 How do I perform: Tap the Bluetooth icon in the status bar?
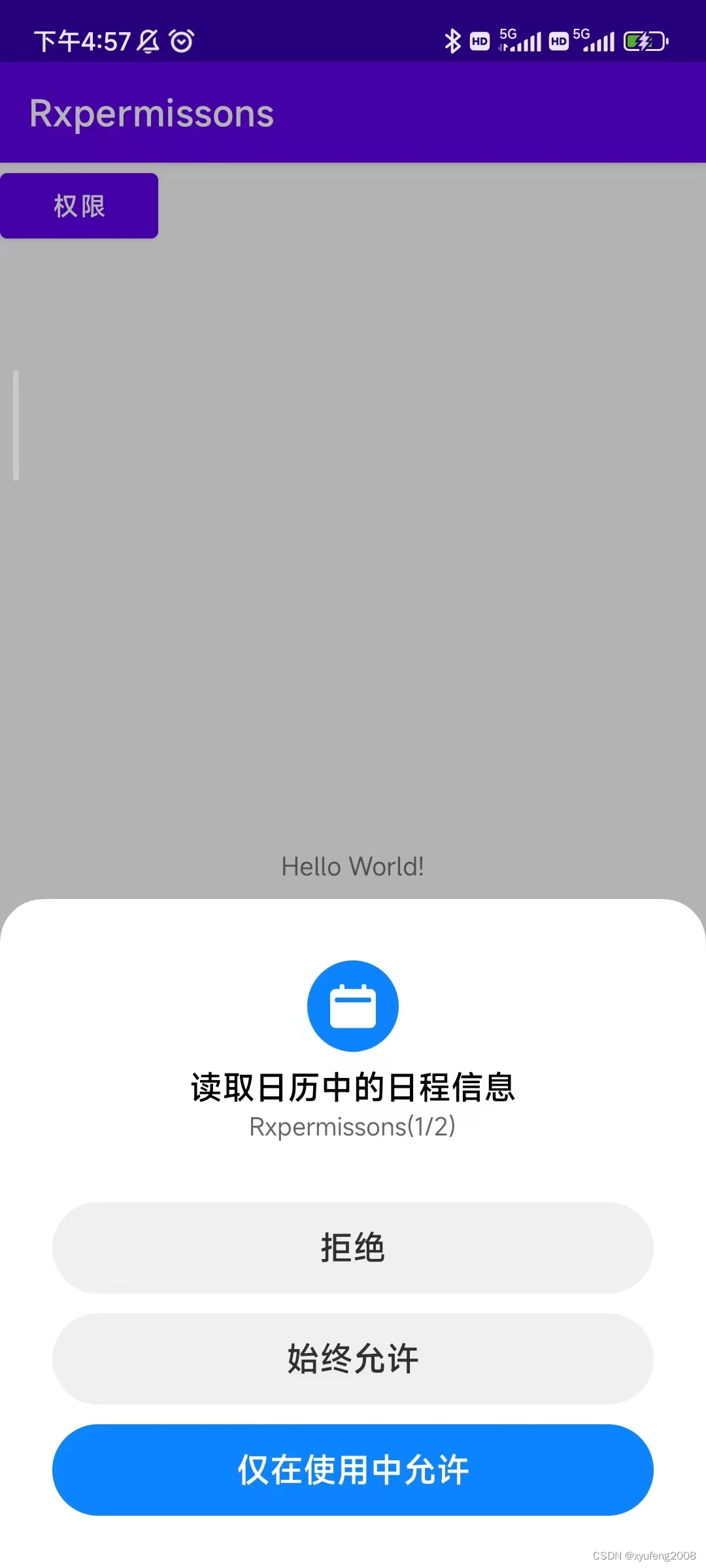pos(452,41)
